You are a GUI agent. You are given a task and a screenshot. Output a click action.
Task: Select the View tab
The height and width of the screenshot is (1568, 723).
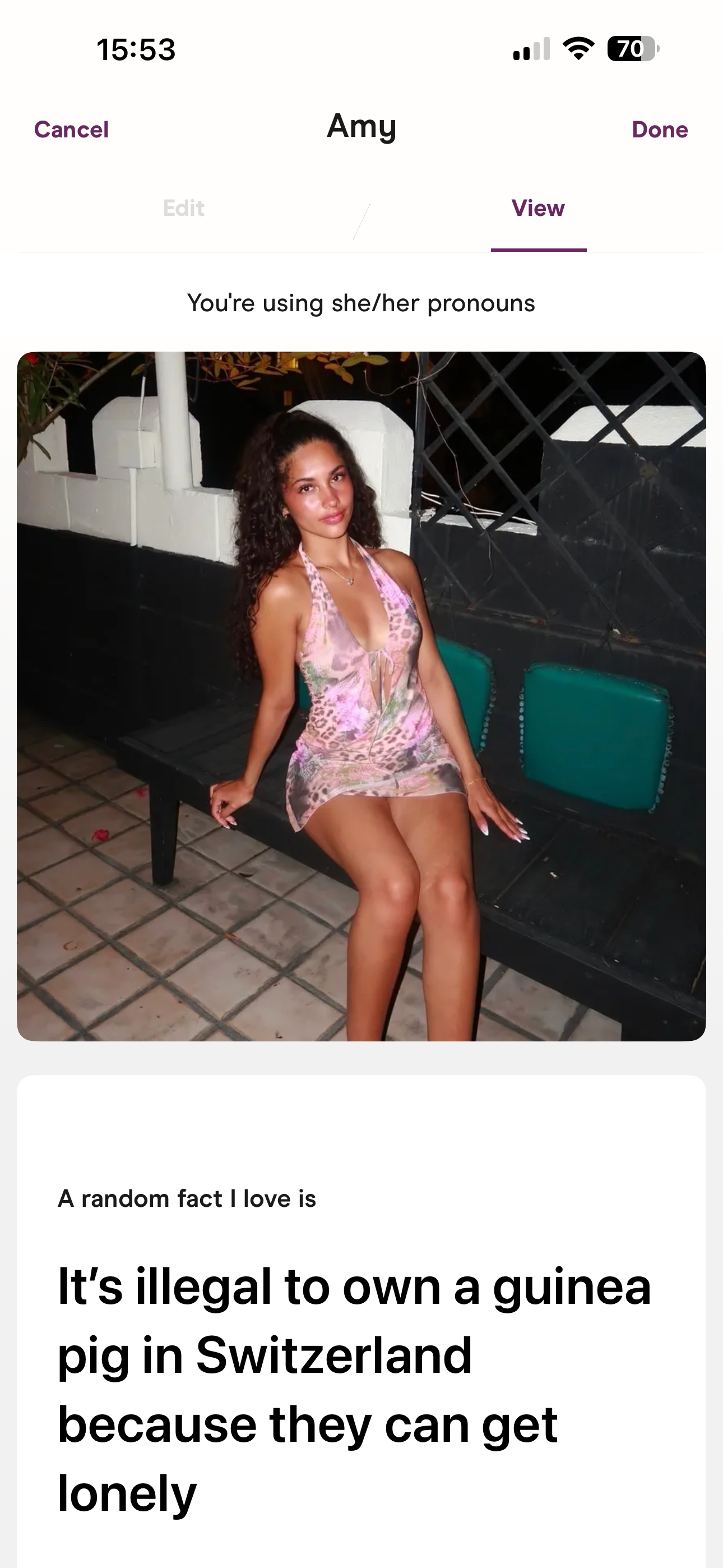tap(538, 208)
